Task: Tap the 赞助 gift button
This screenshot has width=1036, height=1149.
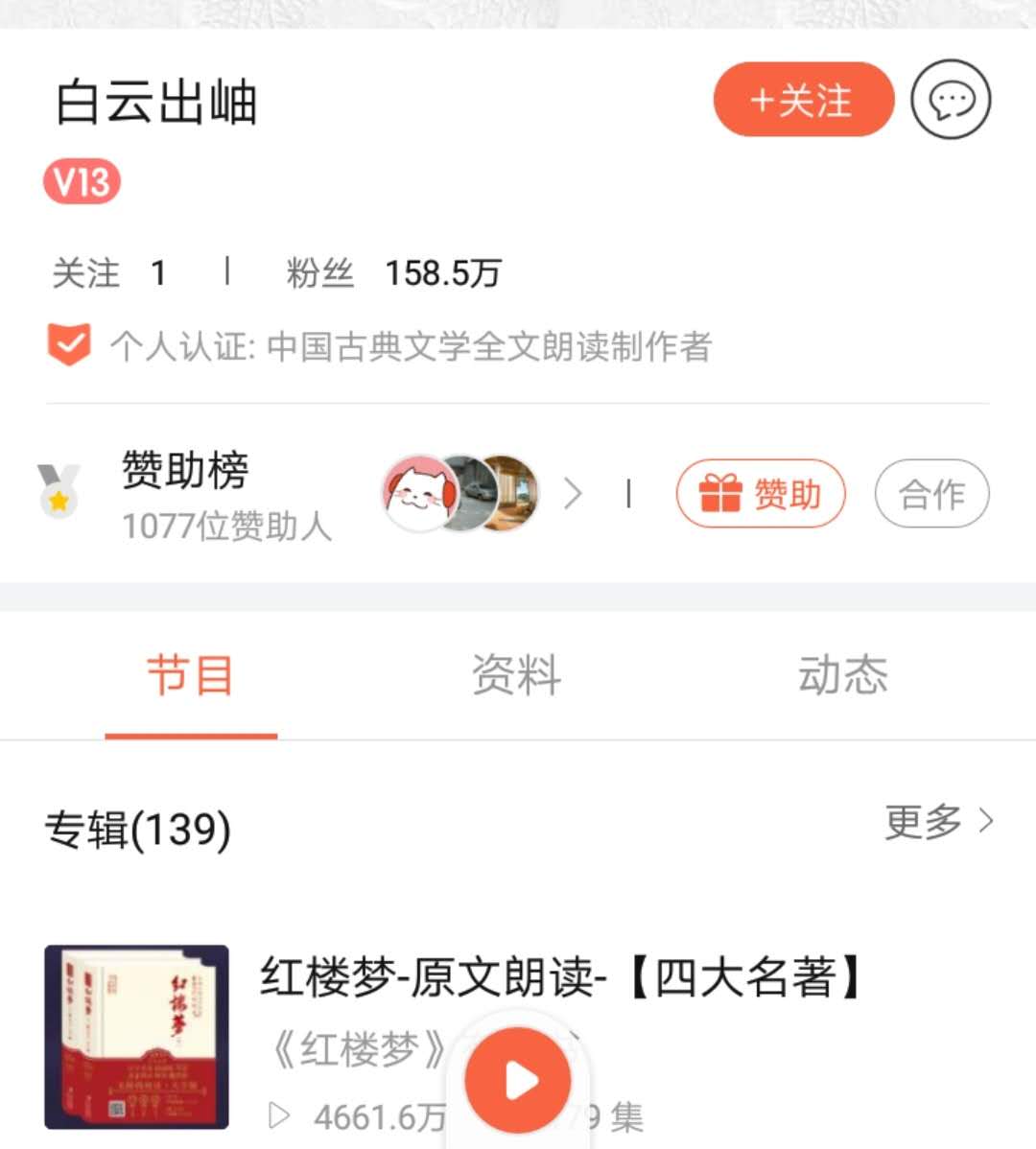Action: tap(761, 494)
